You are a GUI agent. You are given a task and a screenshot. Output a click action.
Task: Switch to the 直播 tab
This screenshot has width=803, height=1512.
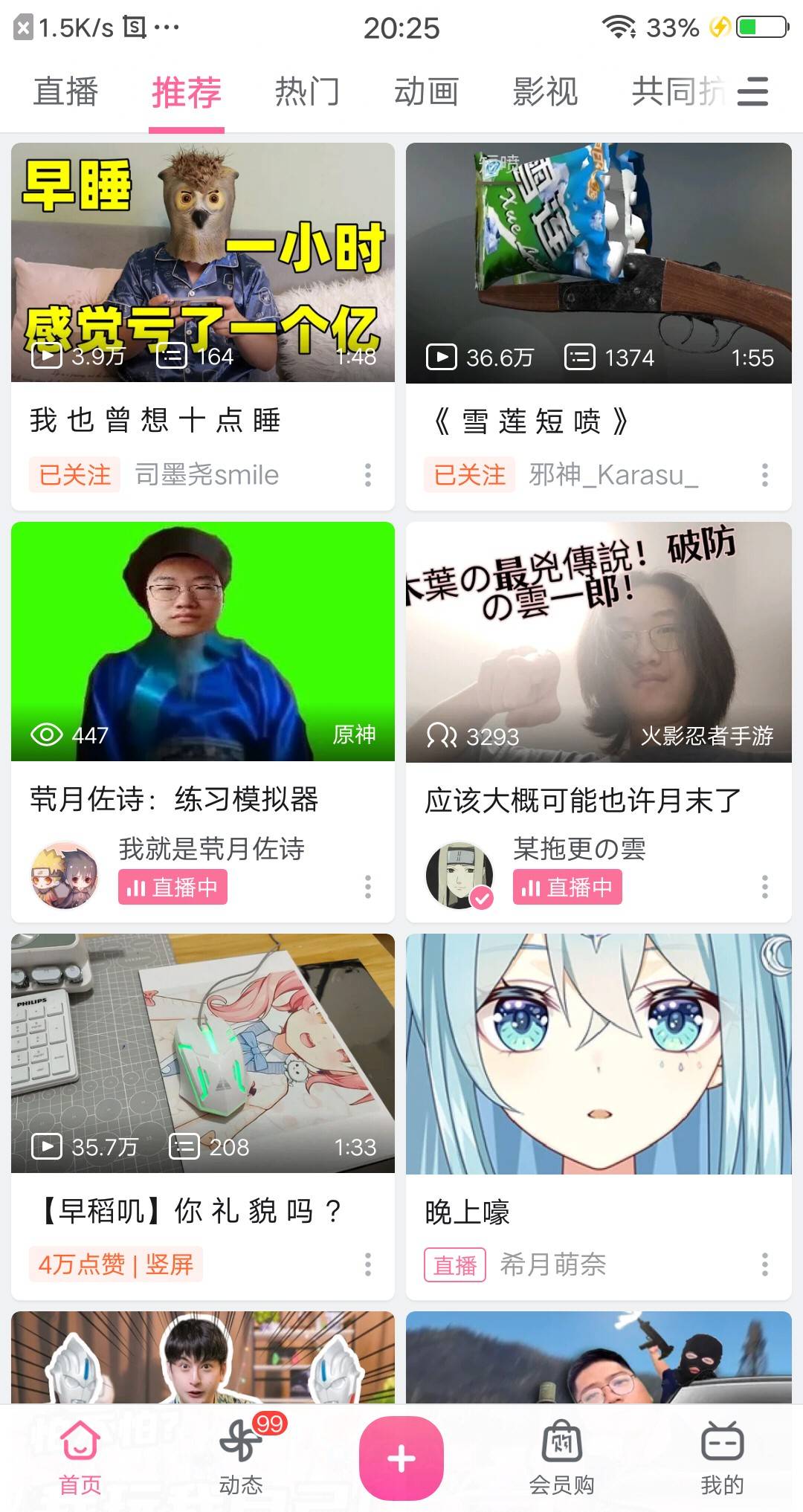click(65, 92)
